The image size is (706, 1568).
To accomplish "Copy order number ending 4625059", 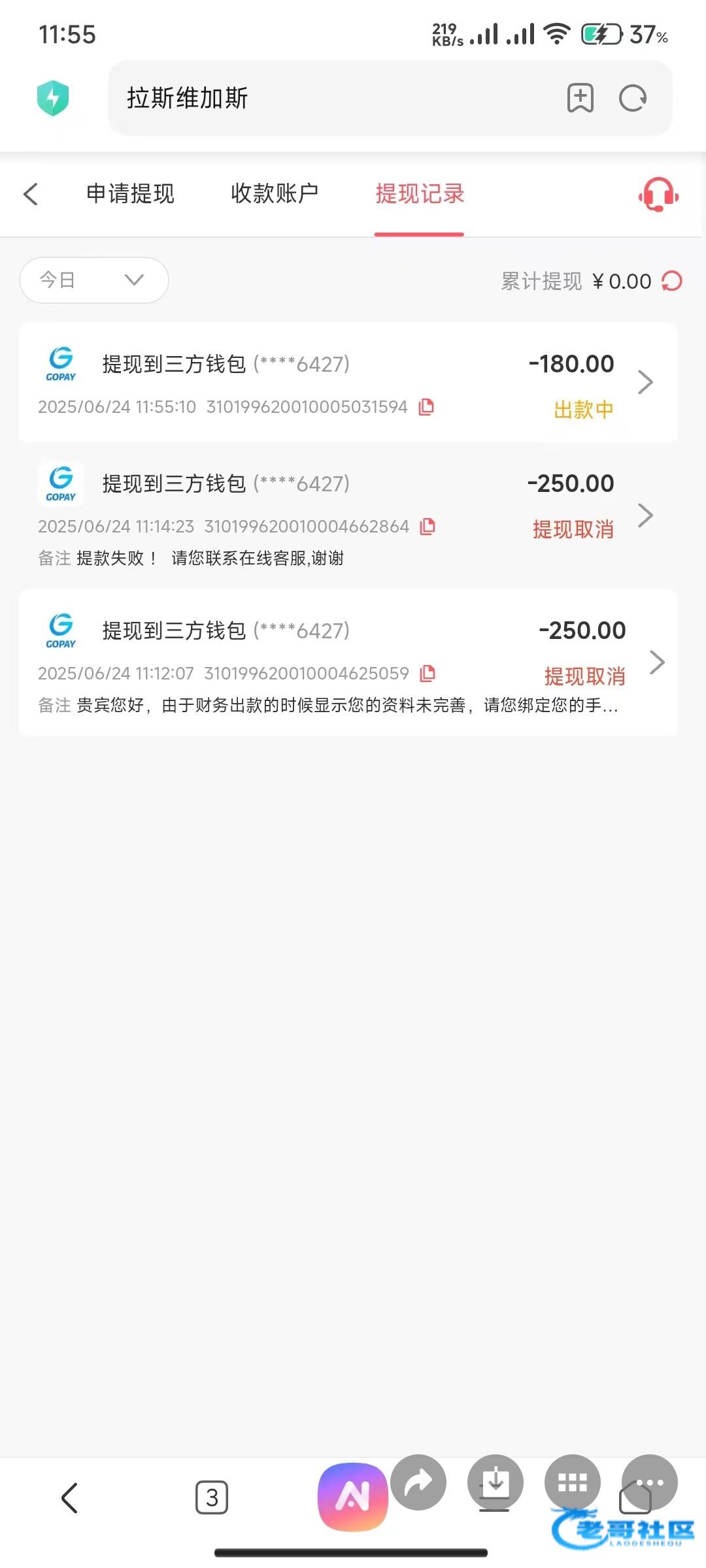I will point(428,673).
